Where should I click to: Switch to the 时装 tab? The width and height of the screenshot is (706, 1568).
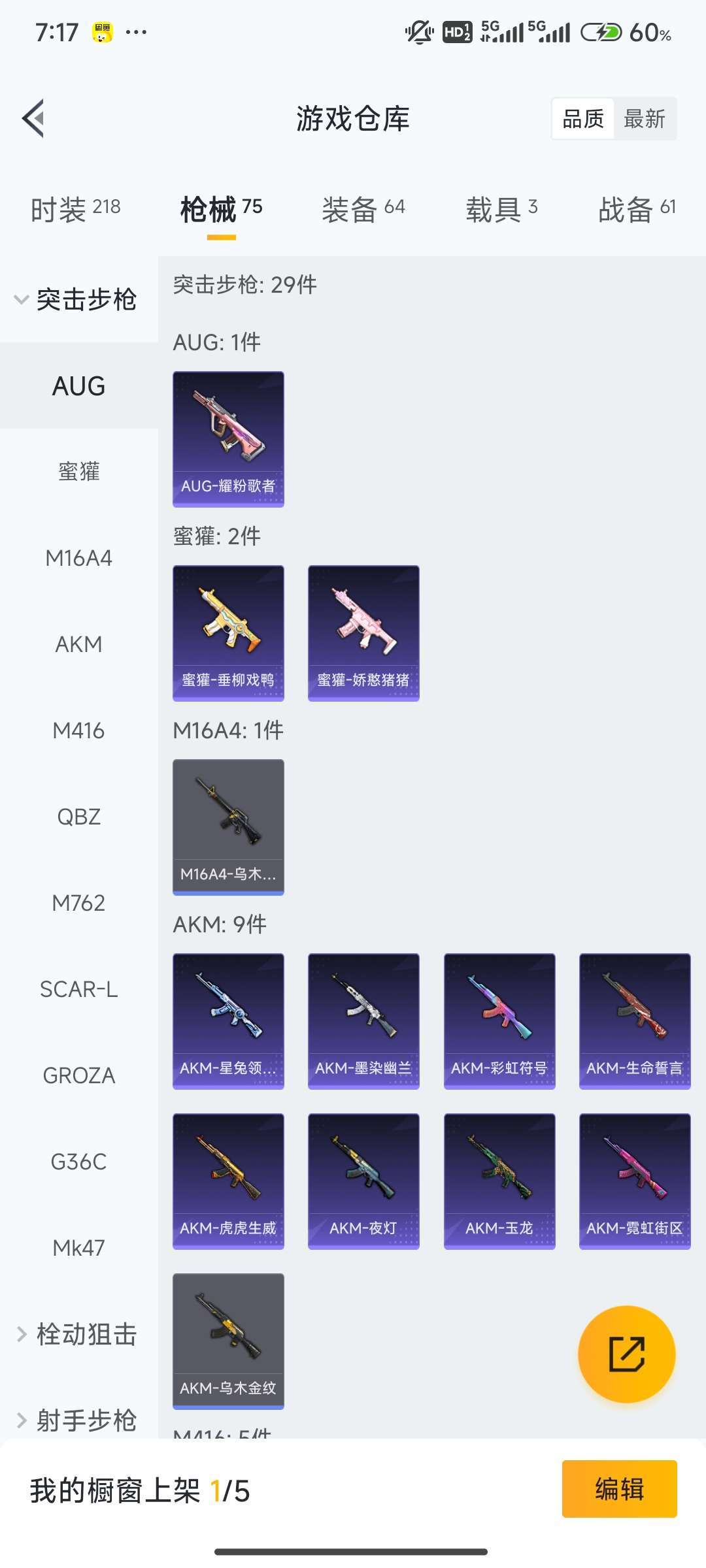(x=75, y=210)
